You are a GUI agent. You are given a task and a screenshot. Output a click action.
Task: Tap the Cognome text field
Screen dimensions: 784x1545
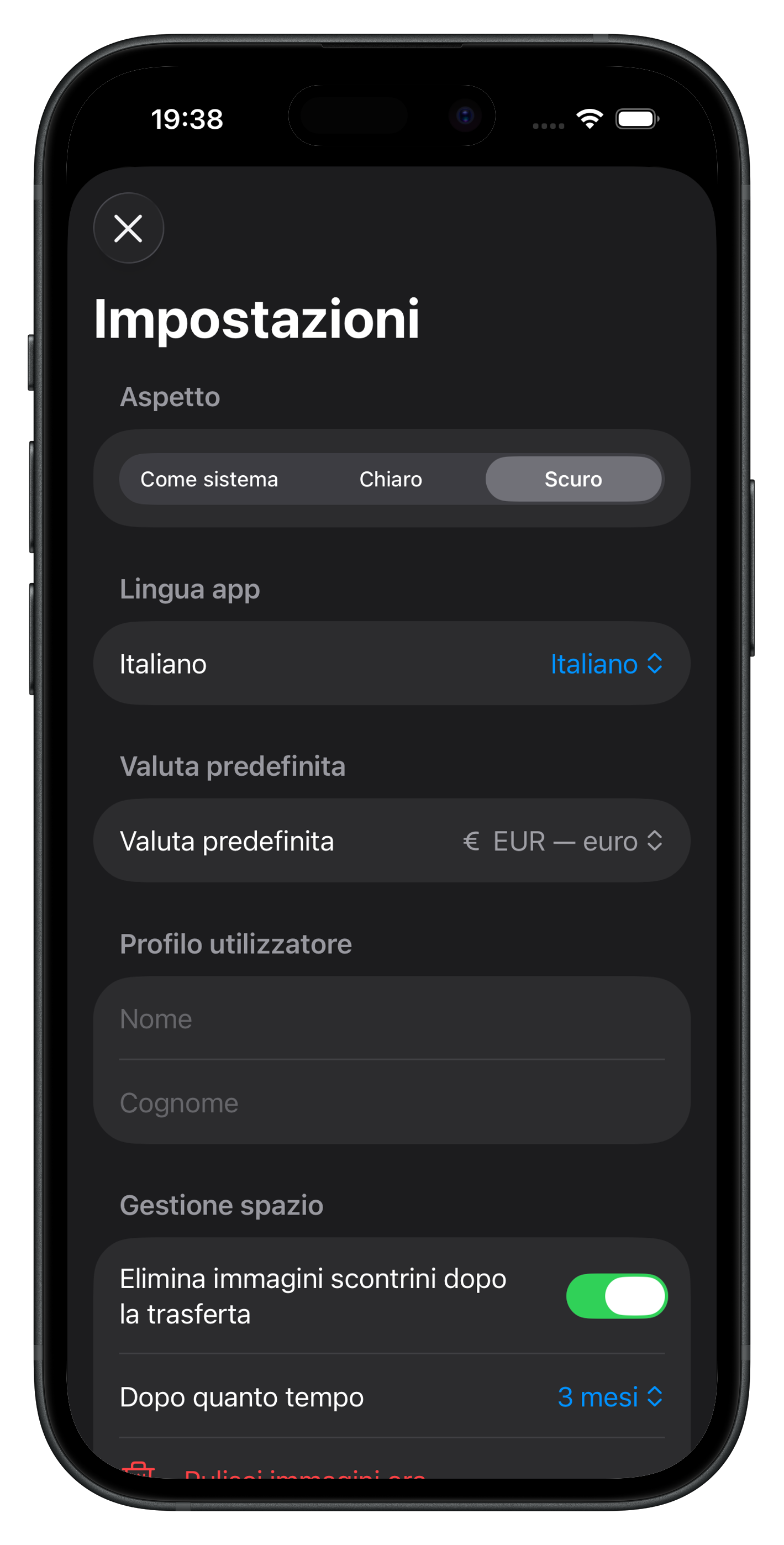391,1102
